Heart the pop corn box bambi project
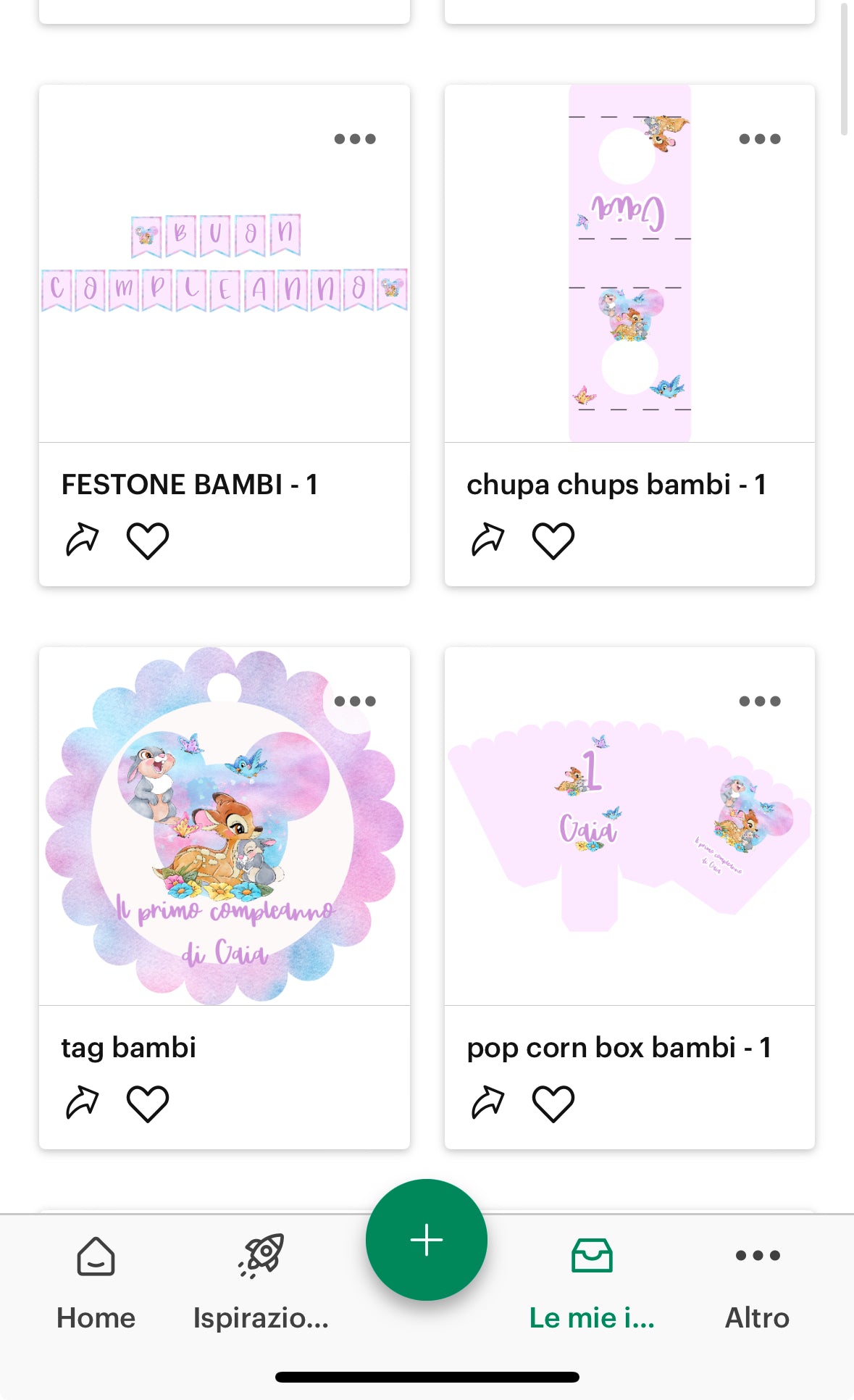This screenshot has width=854, height=1400. (553, 1104)
